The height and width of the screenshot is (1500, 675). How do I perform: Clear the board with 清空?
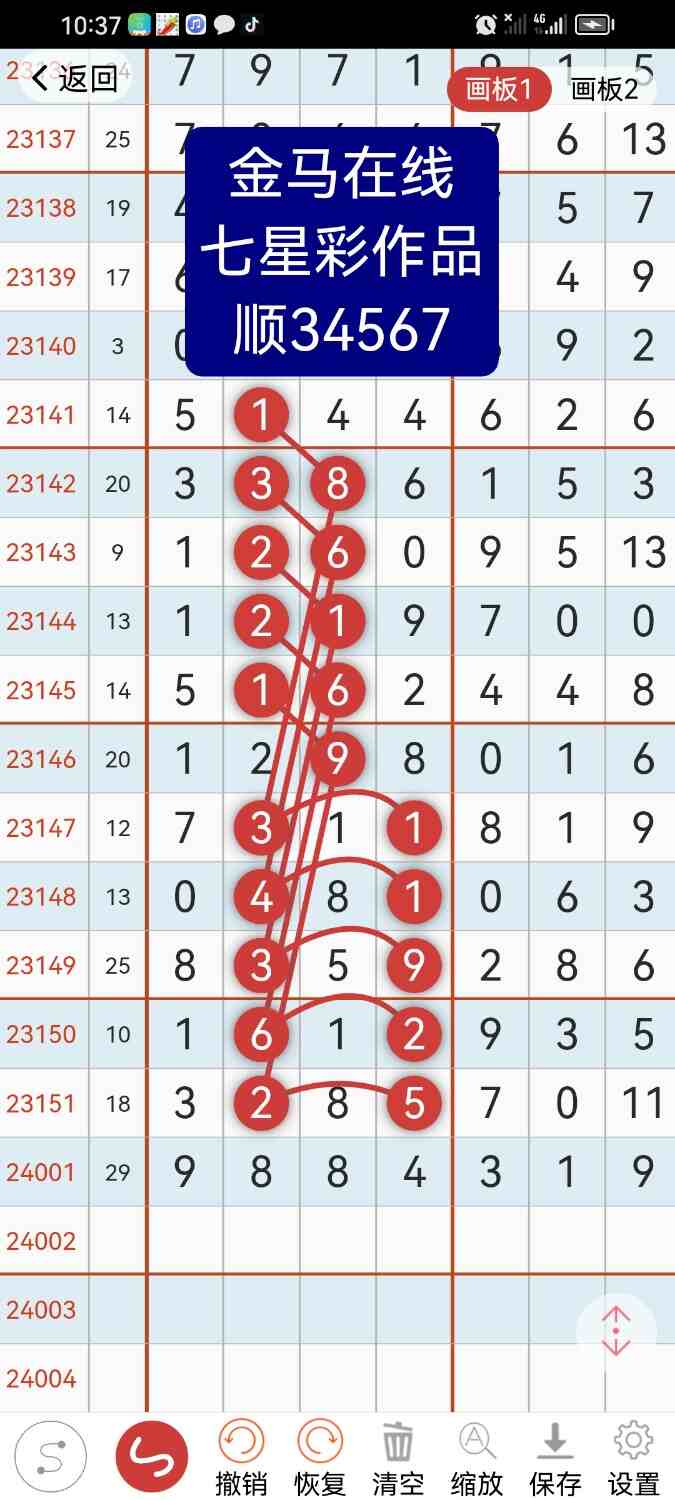pyautogui.click(x=398, y=1458)
